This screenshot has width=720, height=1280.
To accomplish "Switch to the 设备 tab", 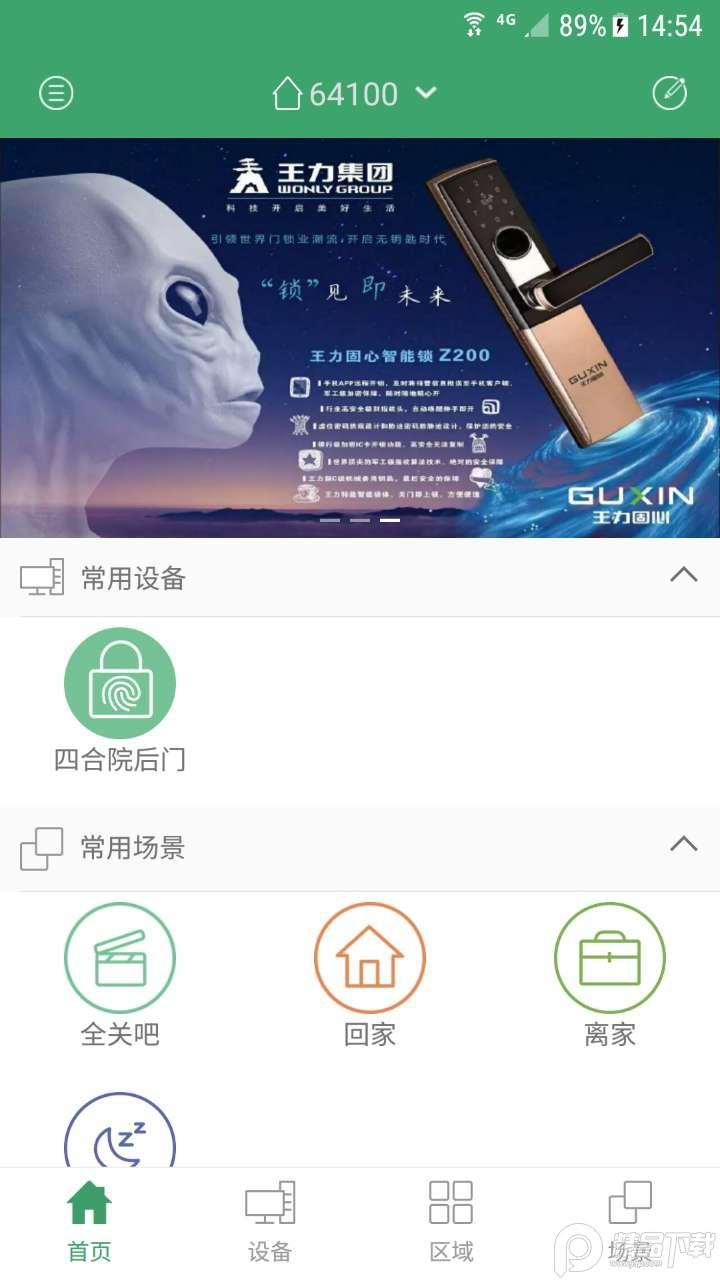I will [268, 1220].
